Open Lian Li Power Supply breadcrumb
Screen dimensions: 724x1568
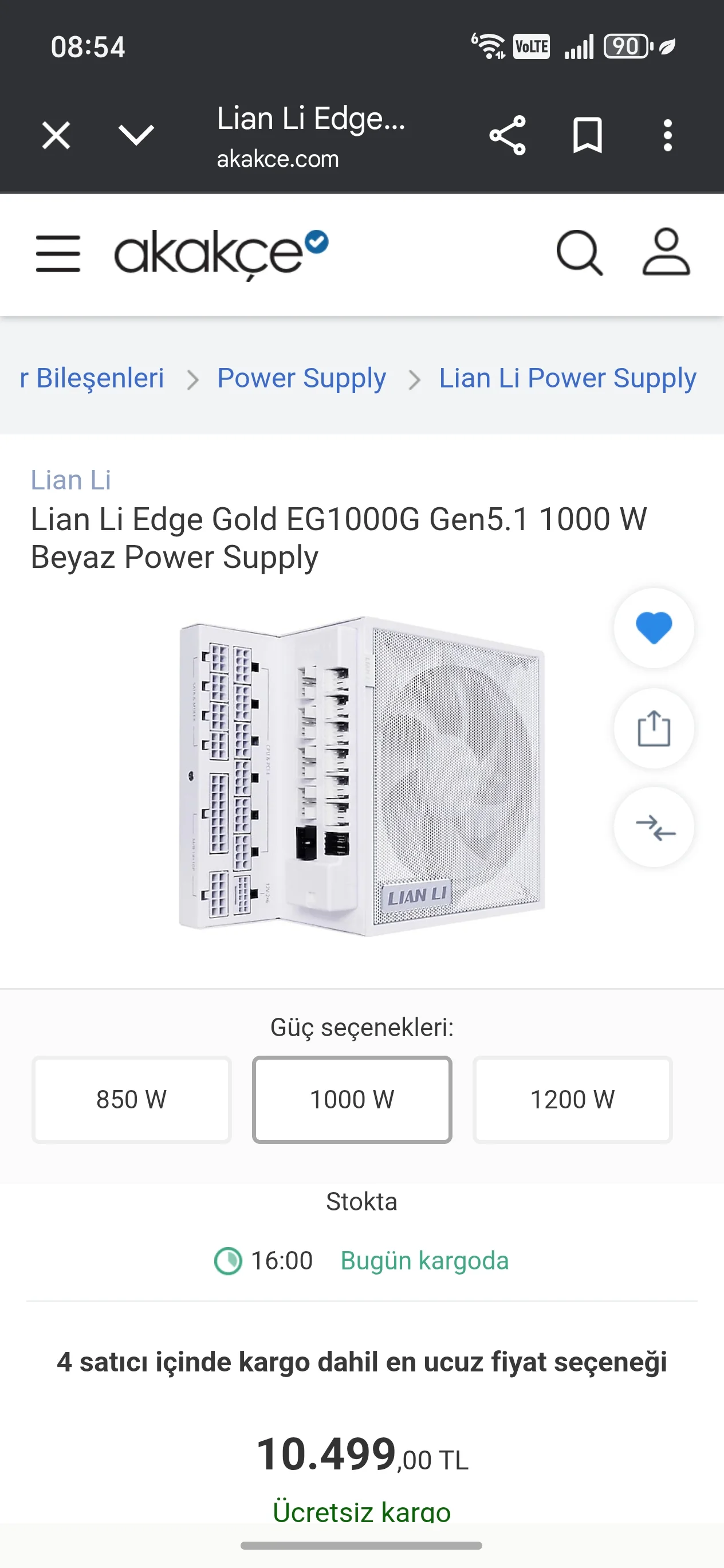click(x=567, y=378)
